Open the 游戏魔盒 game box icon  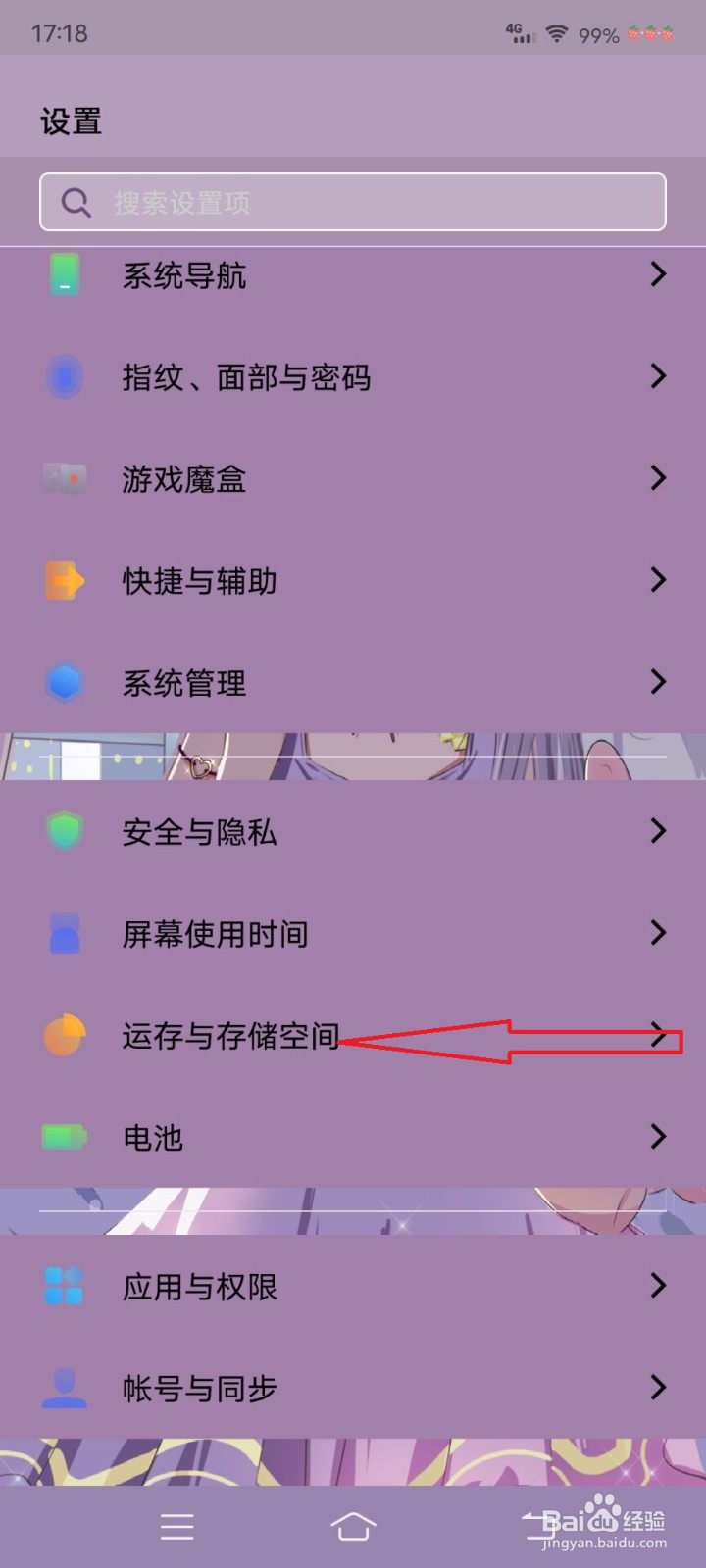[x=65, y=479]
